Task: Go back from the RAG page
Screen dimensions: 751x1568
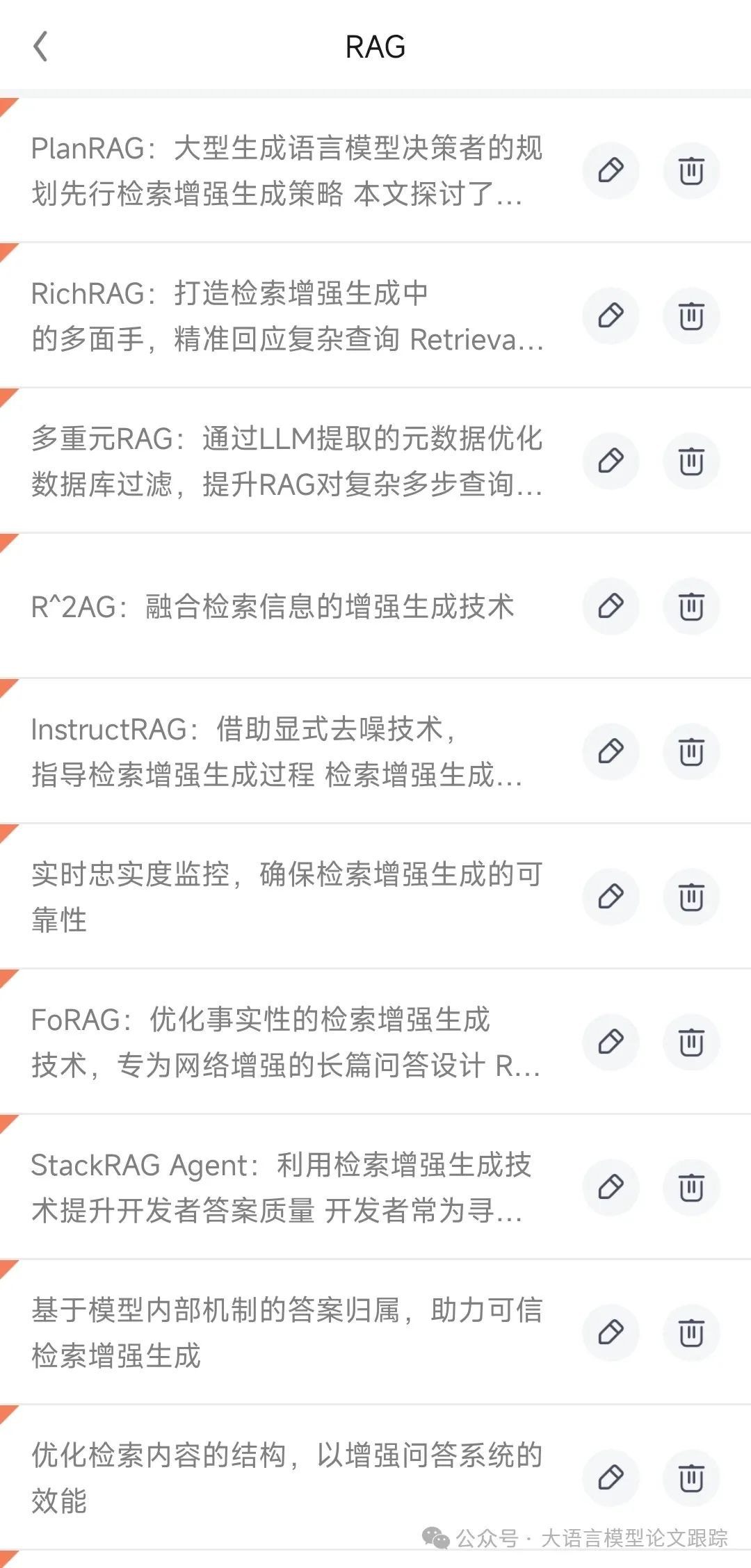Action: coord(41,47)
